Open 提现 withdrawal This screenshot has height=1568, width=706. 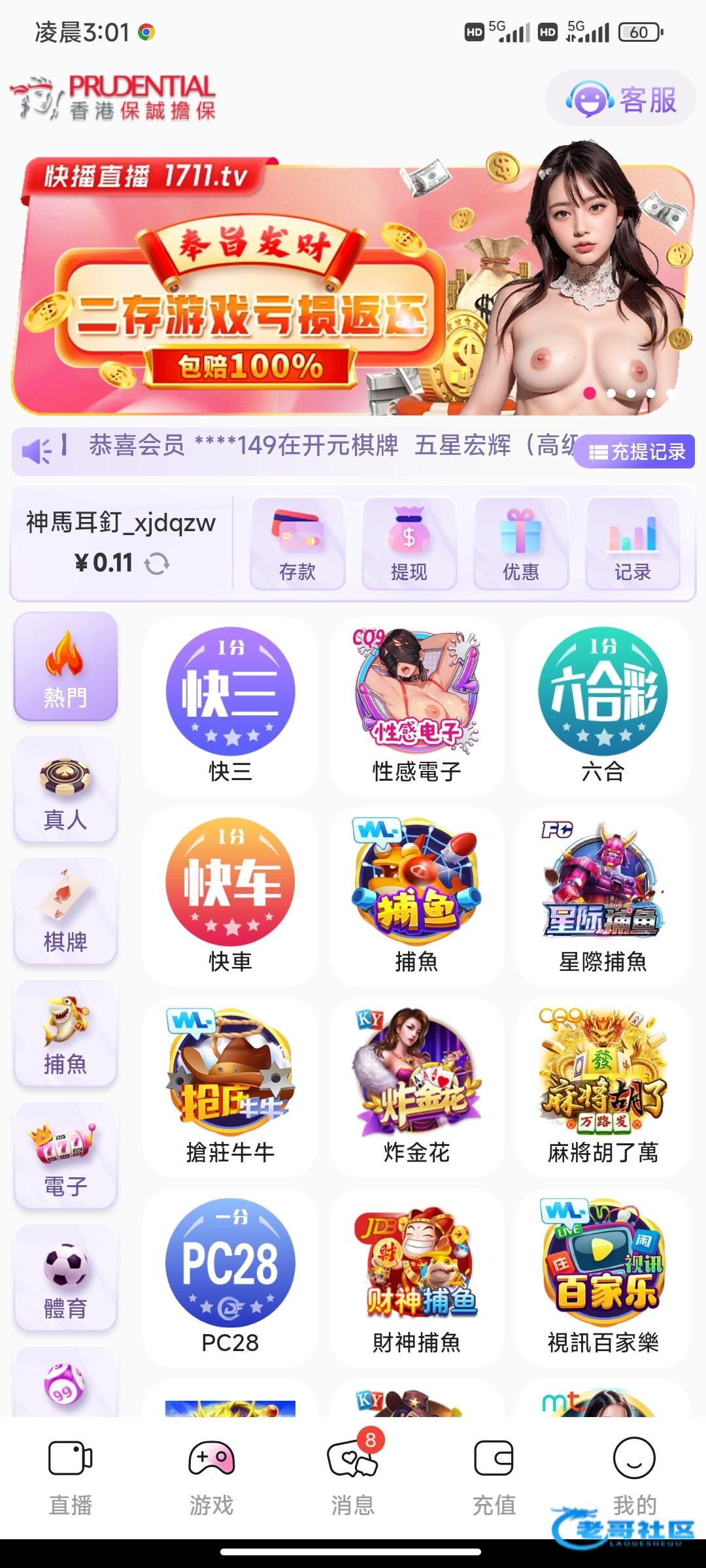pyautogui.click(x=409, y=544)
